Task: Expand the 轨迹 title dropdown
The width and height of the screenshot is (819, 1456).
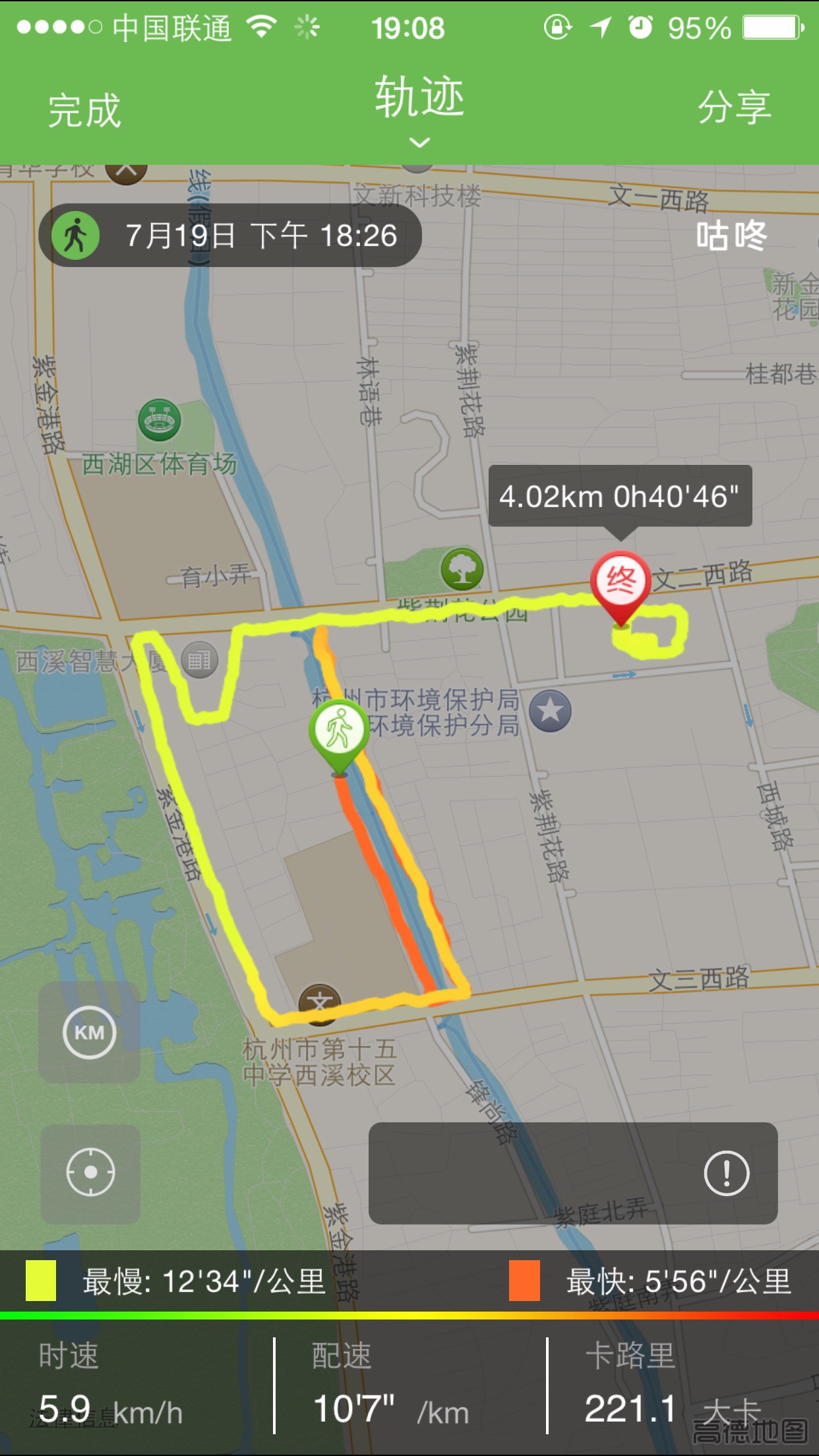Action: click(x=419, y=109)
